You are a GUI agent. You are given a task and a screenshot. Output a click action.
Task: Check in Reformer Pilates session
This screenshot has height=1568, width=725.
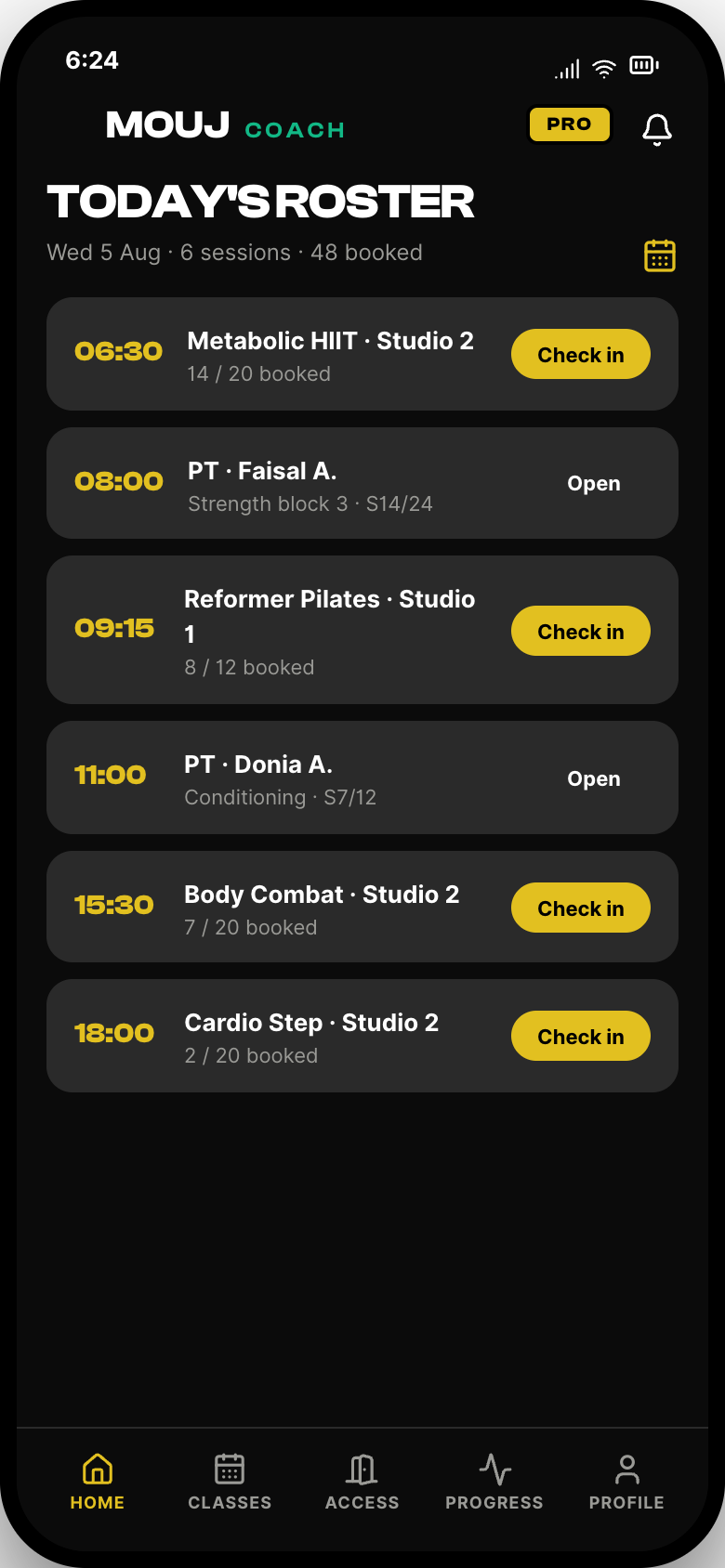[x=581, y=631]
